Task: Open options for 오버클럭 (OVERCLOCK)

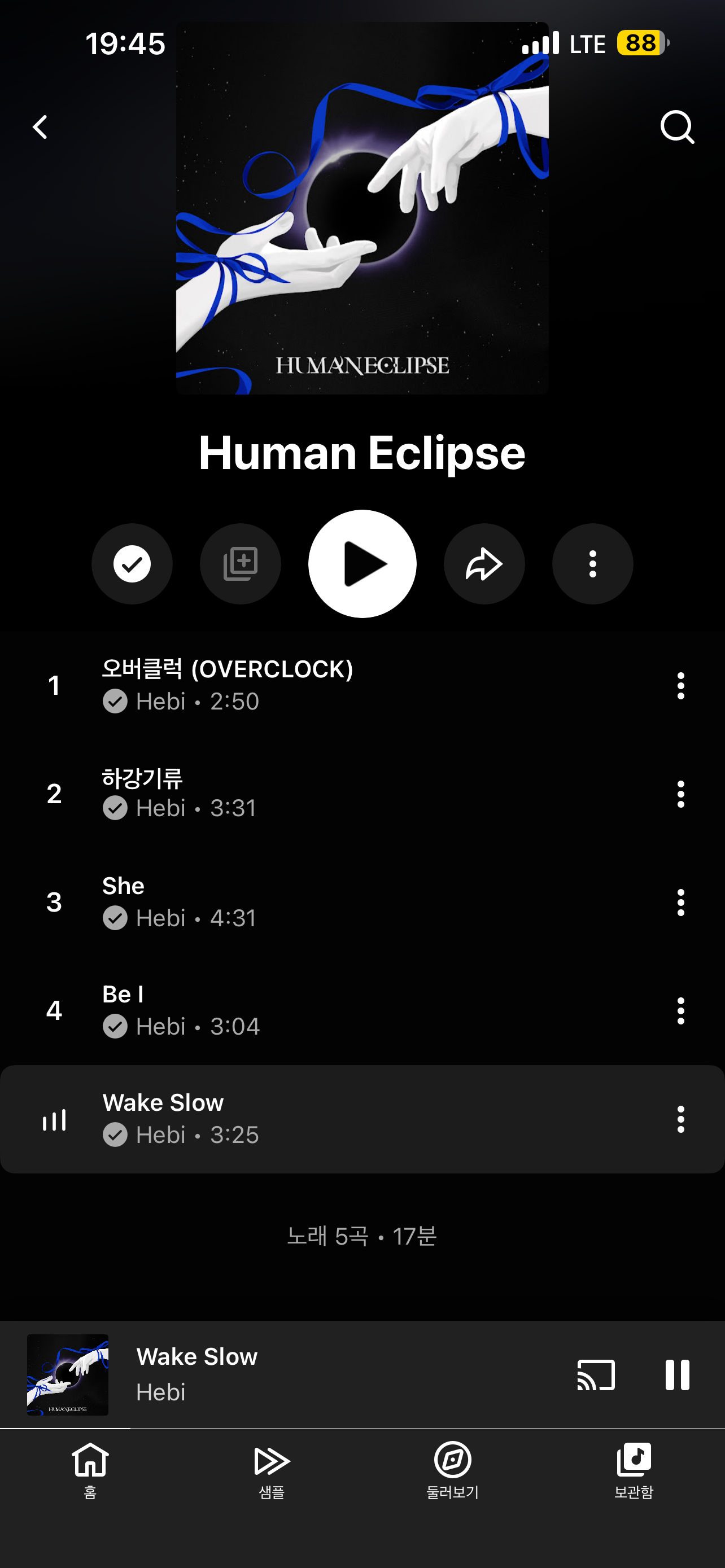Action: pyautogui.click(x=680, y=685)
